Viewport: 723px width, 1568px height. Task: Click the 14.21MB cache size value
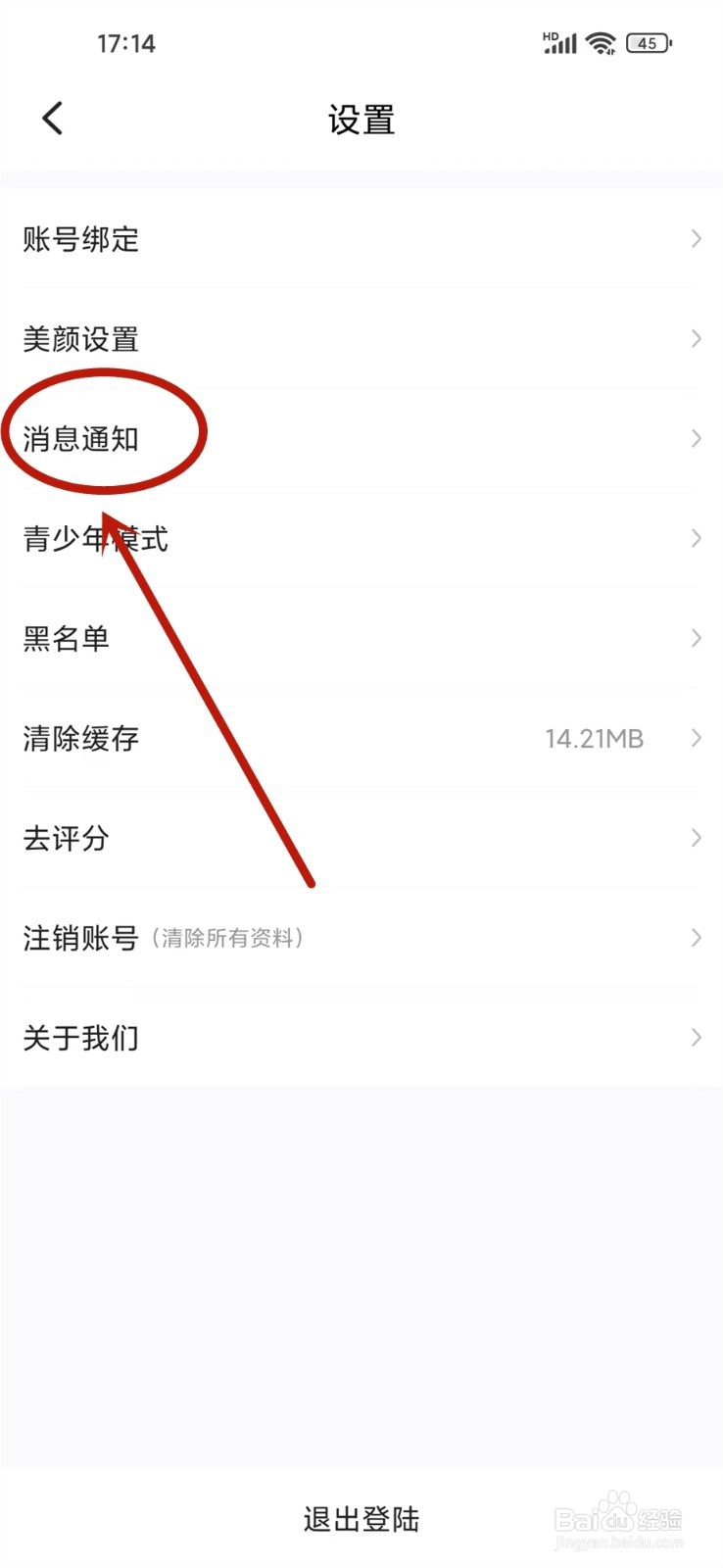coord(594,739)
